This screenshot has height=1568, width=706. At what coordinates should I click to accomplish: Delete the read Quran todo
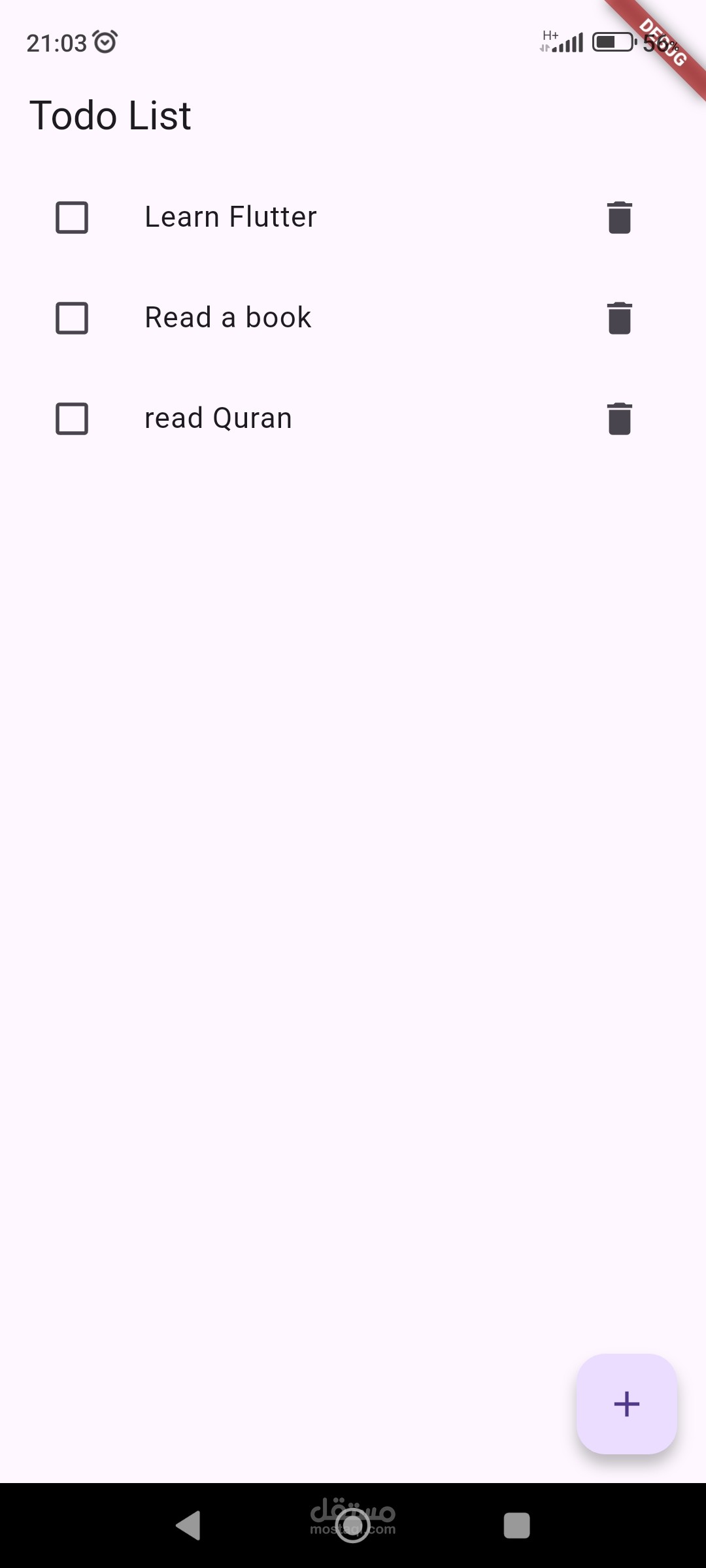[620, 419]
